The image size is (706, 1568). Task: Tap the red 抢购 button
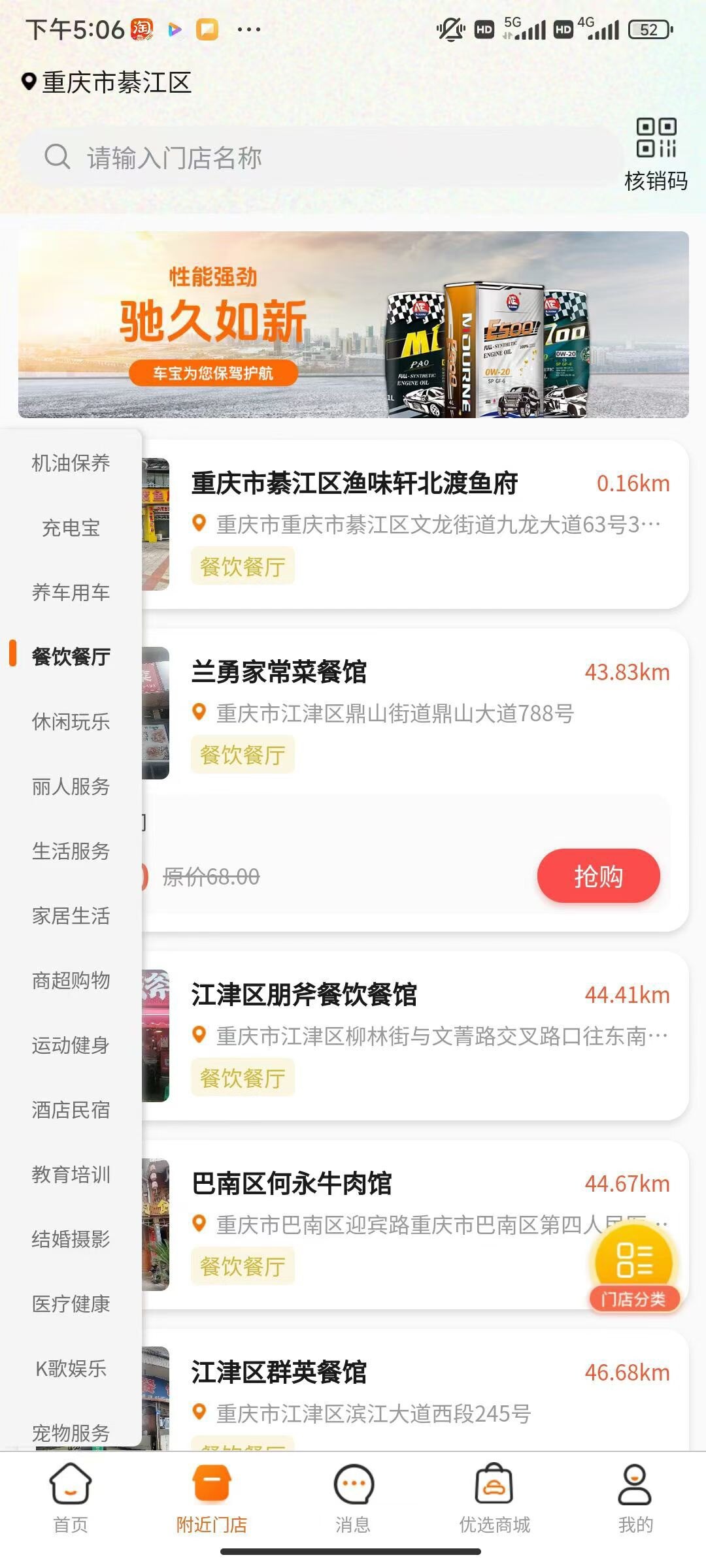(x=598, y=876)
